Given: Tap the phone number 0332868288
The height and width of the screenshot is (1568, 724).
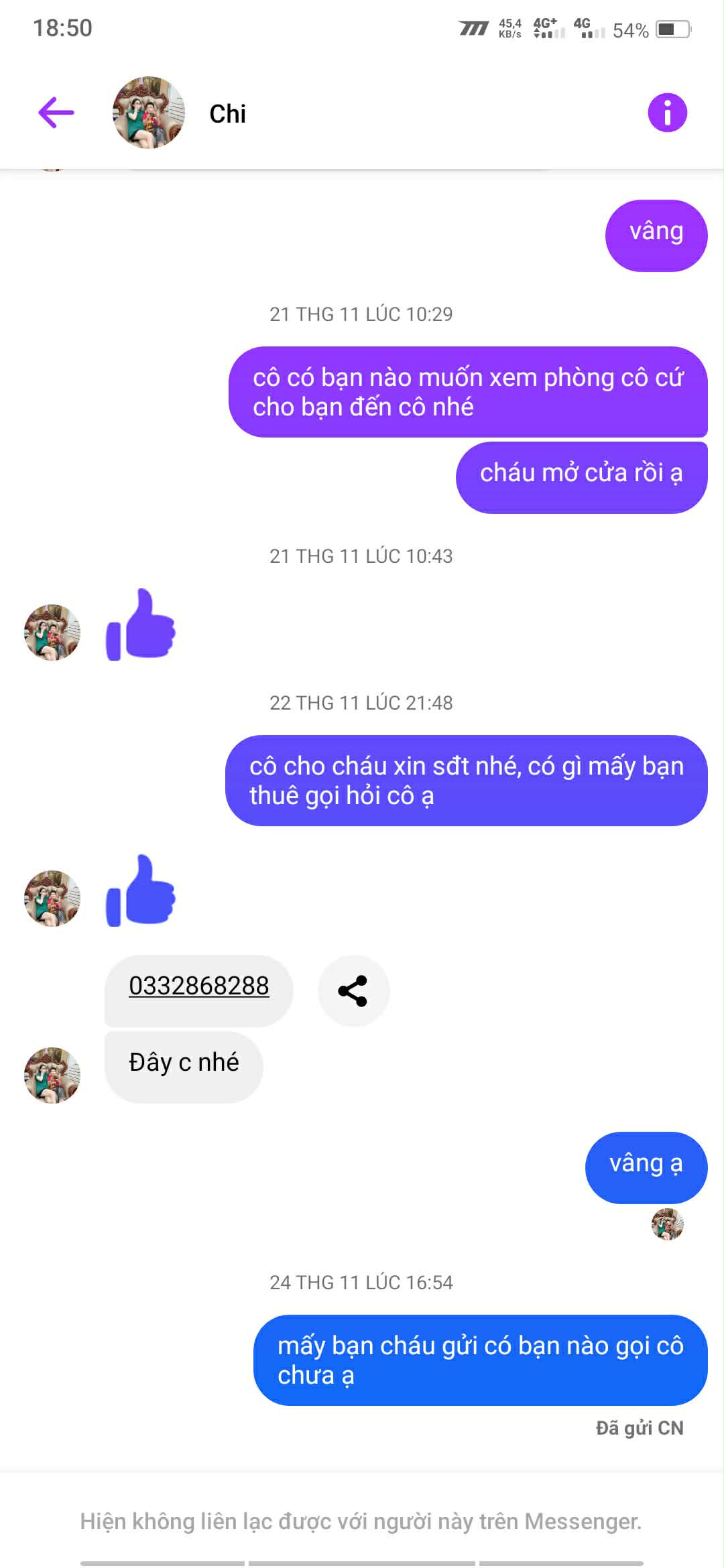Looking at the screenshot, I should pos(199,986).
